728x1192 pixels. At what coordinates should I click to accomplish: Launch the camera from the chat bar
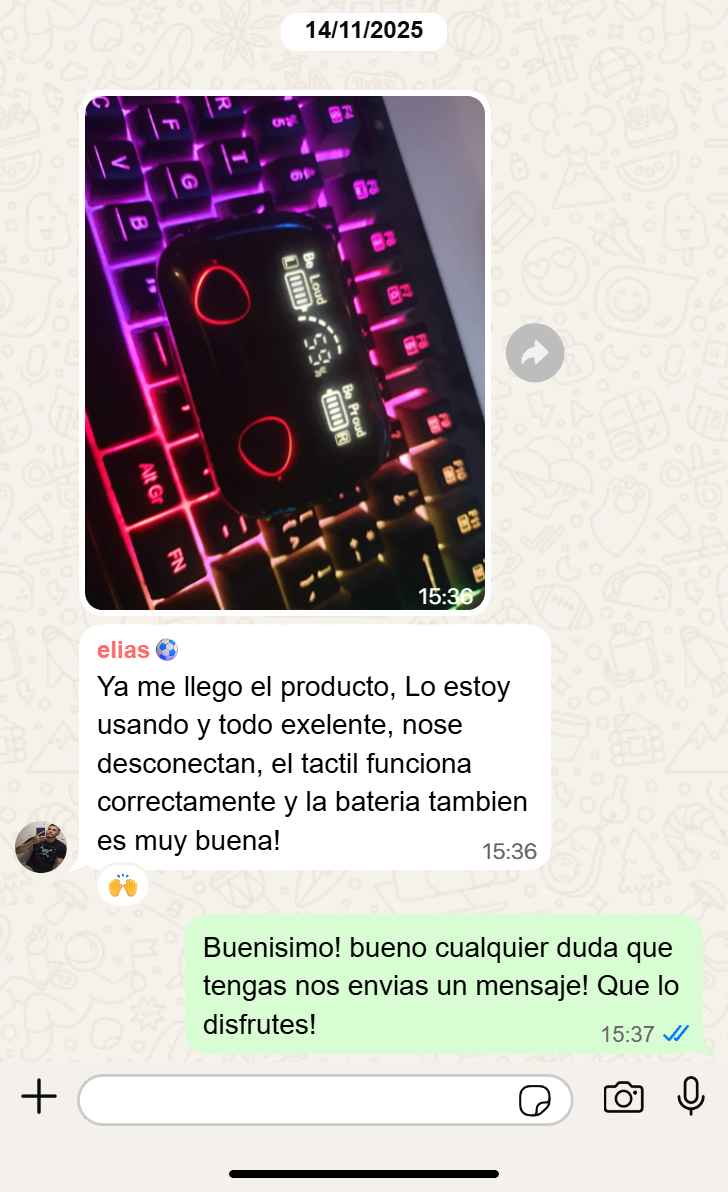623,1097
